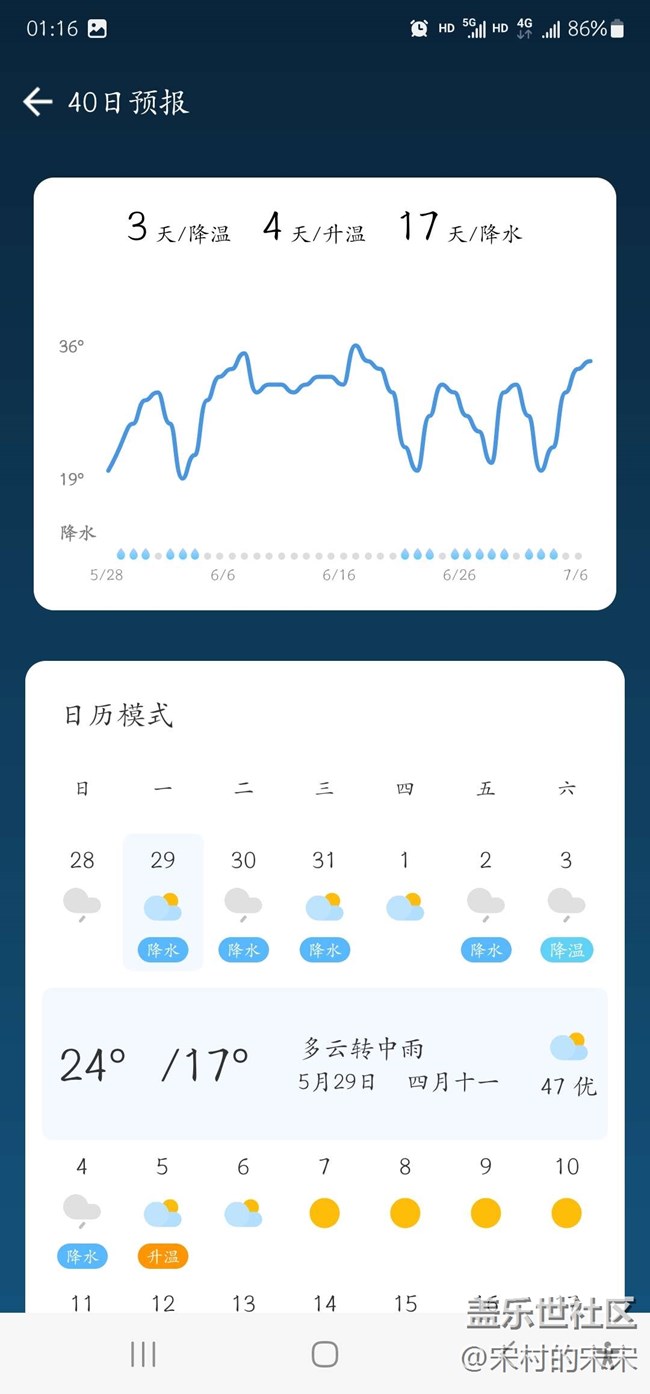Select day 5 marked 升温
The image size is (650, 1394).
click(163, 1208)
